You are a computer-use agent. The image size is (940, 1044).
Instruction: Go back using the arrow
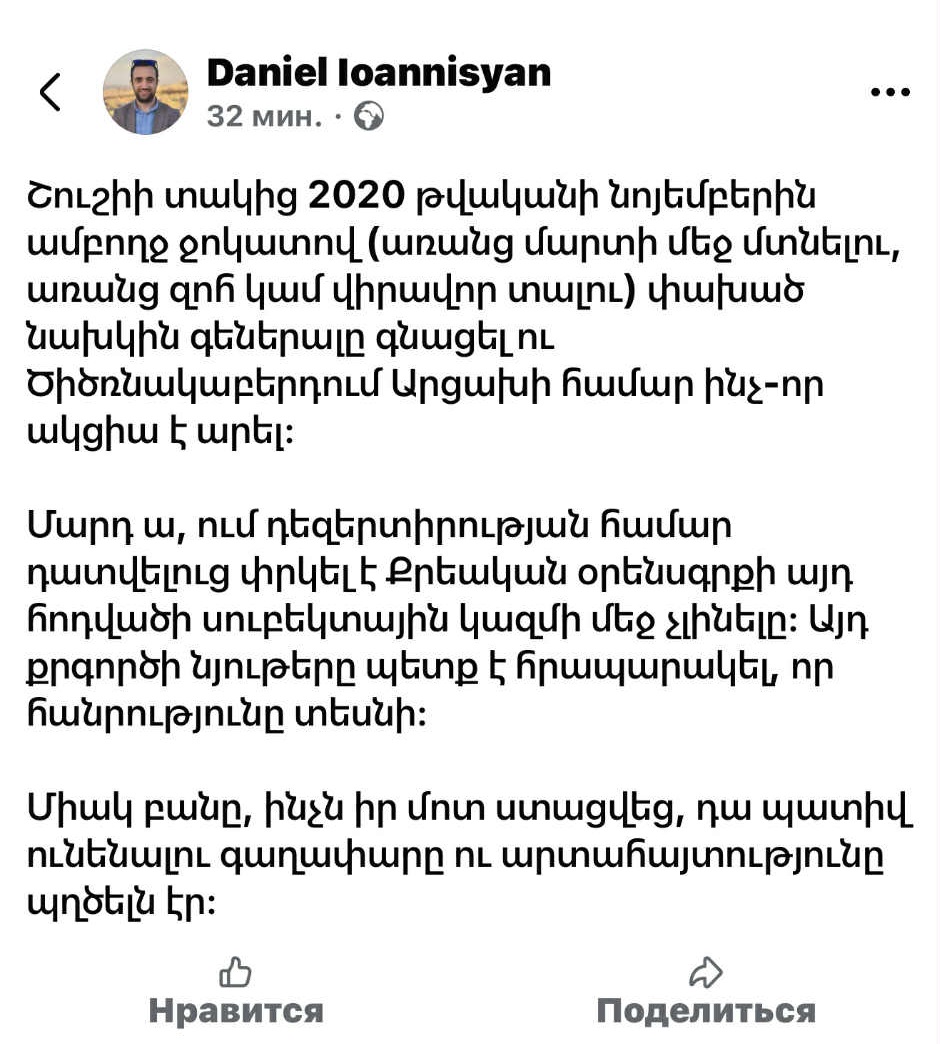pyautogui.click(x=50, y=92)
